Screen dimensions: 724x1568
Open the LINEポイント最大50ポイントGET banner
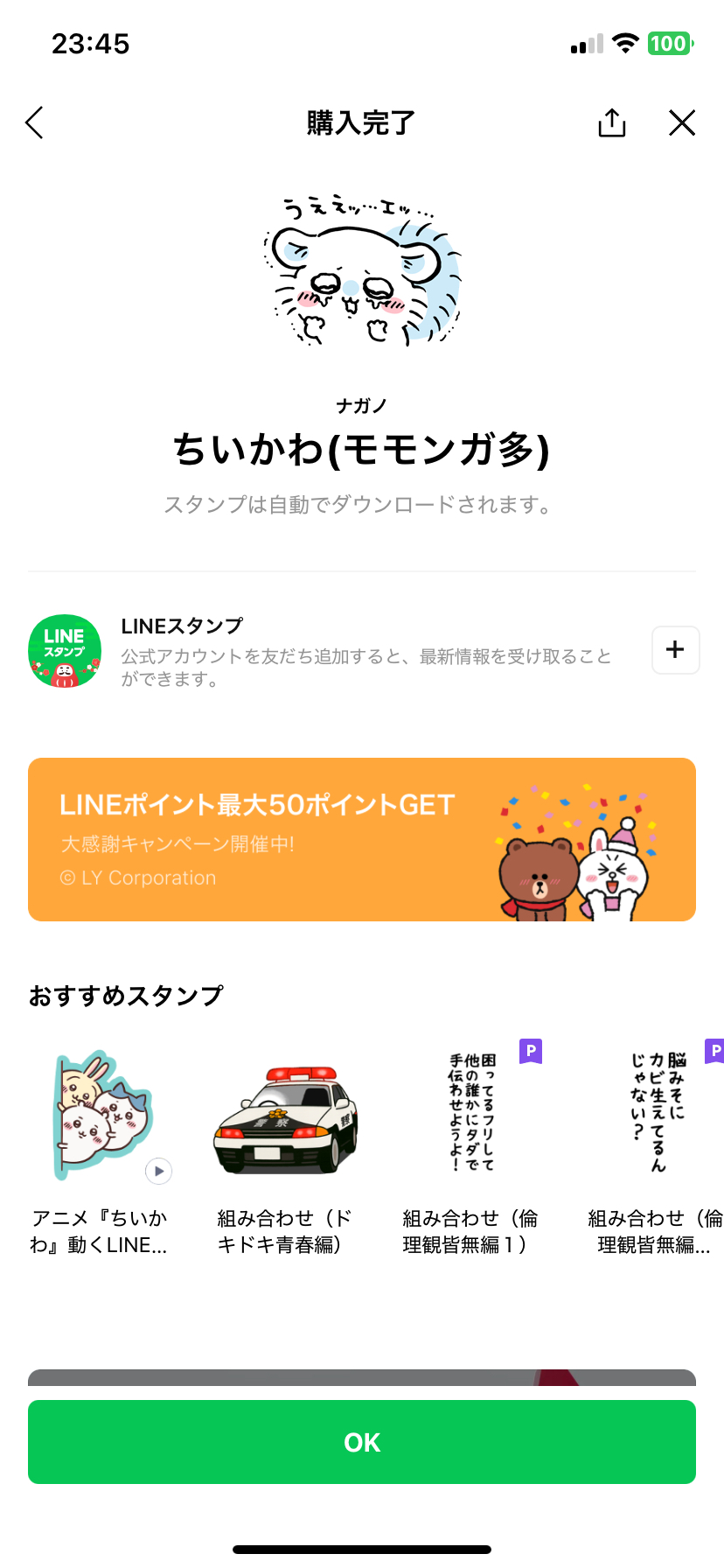pos(362,839)
